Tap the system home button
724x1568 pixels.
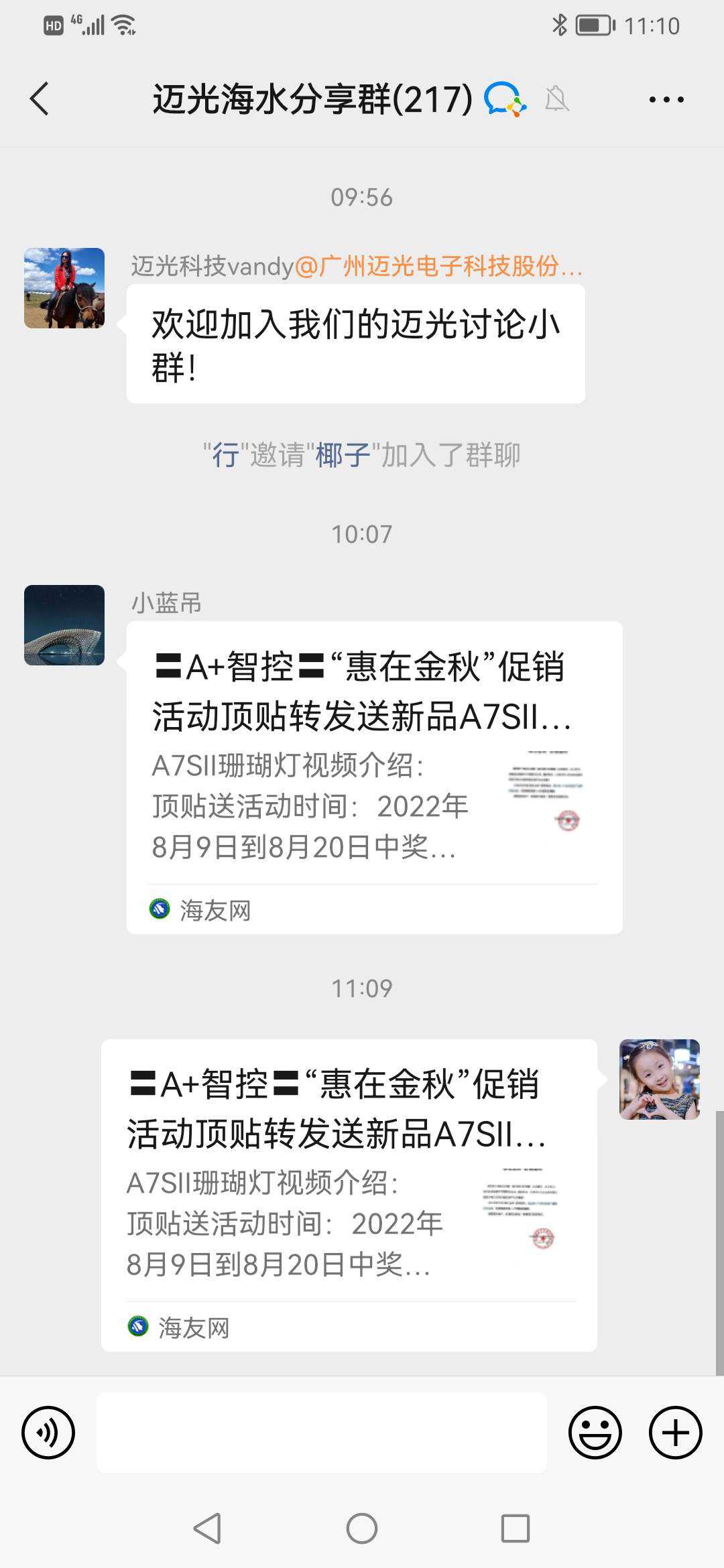click(362, 1528)
